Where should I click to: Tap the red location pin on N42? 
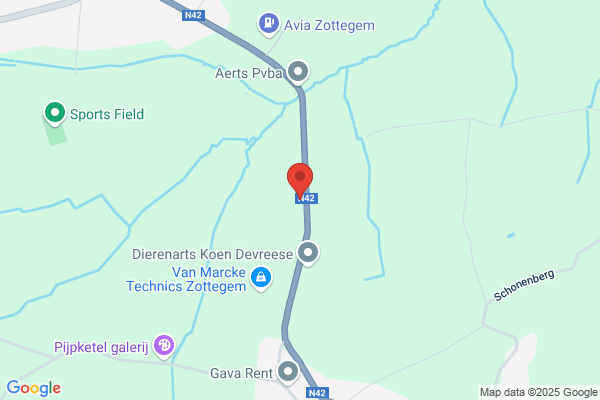300,181
